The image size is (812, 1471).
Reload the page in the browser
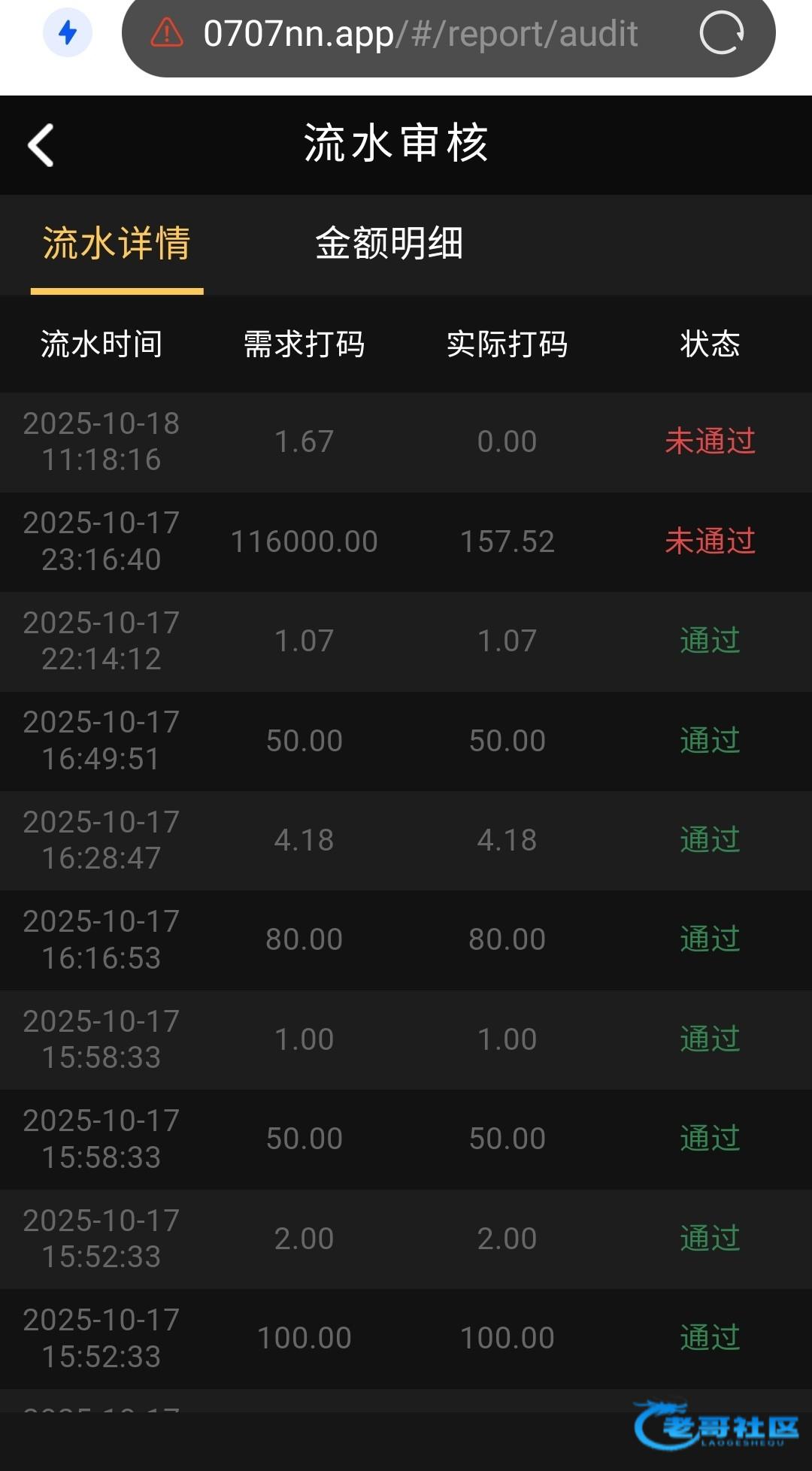pyautogui.click(x=721, y=33)
